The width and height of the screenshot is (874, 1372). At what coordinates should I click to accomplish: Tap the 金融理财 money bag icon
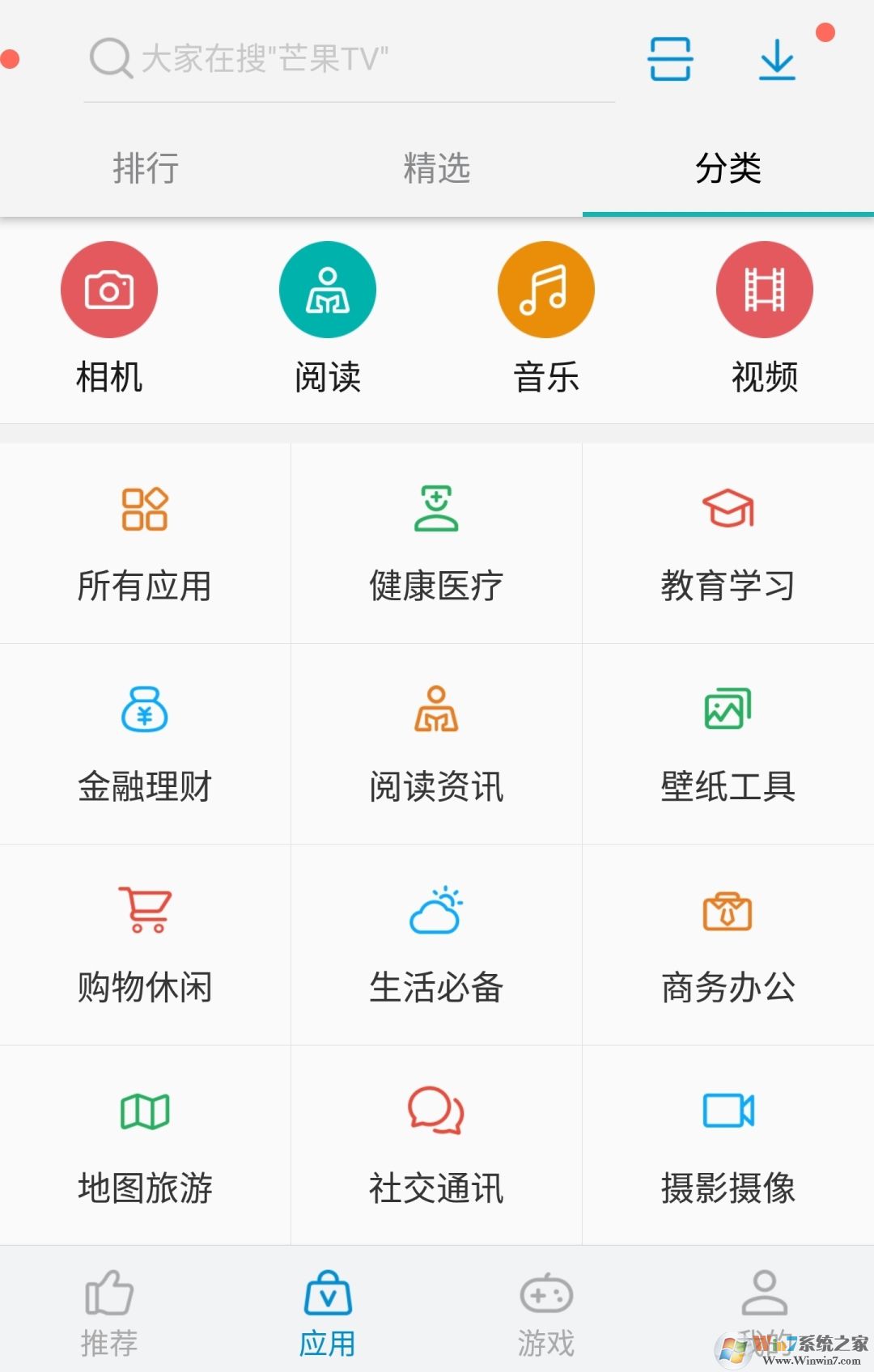[146, 709]
